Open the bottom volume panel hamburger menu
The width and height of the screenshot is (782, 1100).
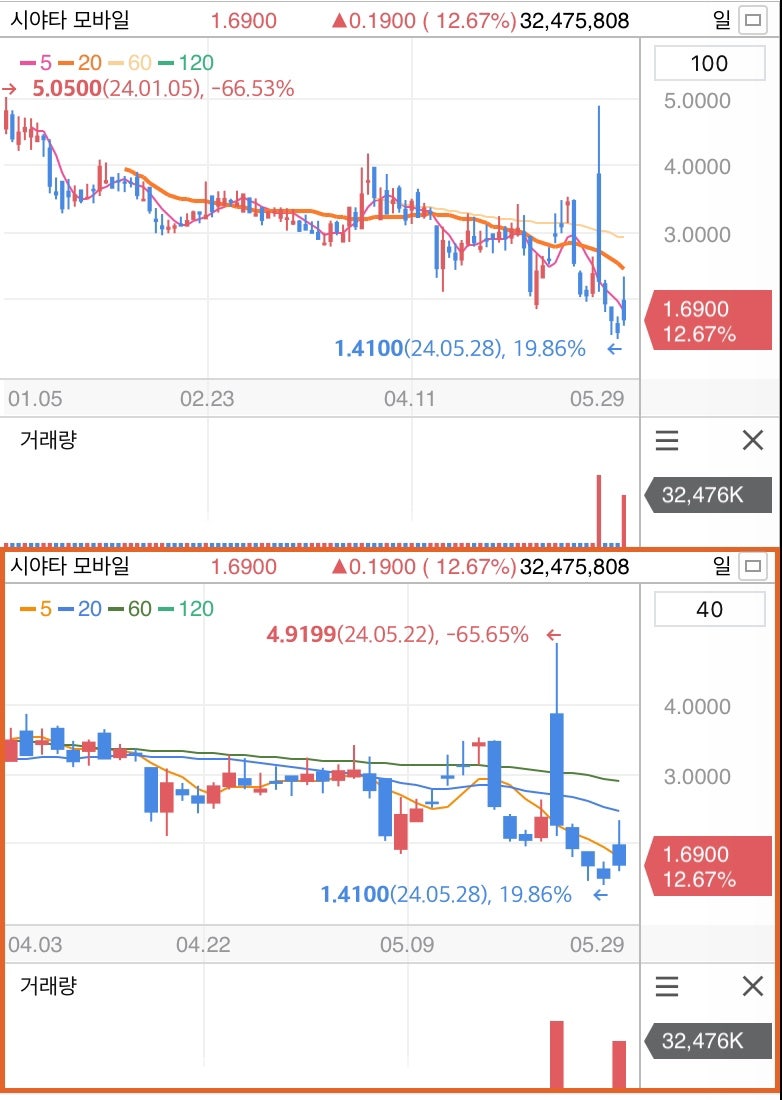[x=667, y=987]
